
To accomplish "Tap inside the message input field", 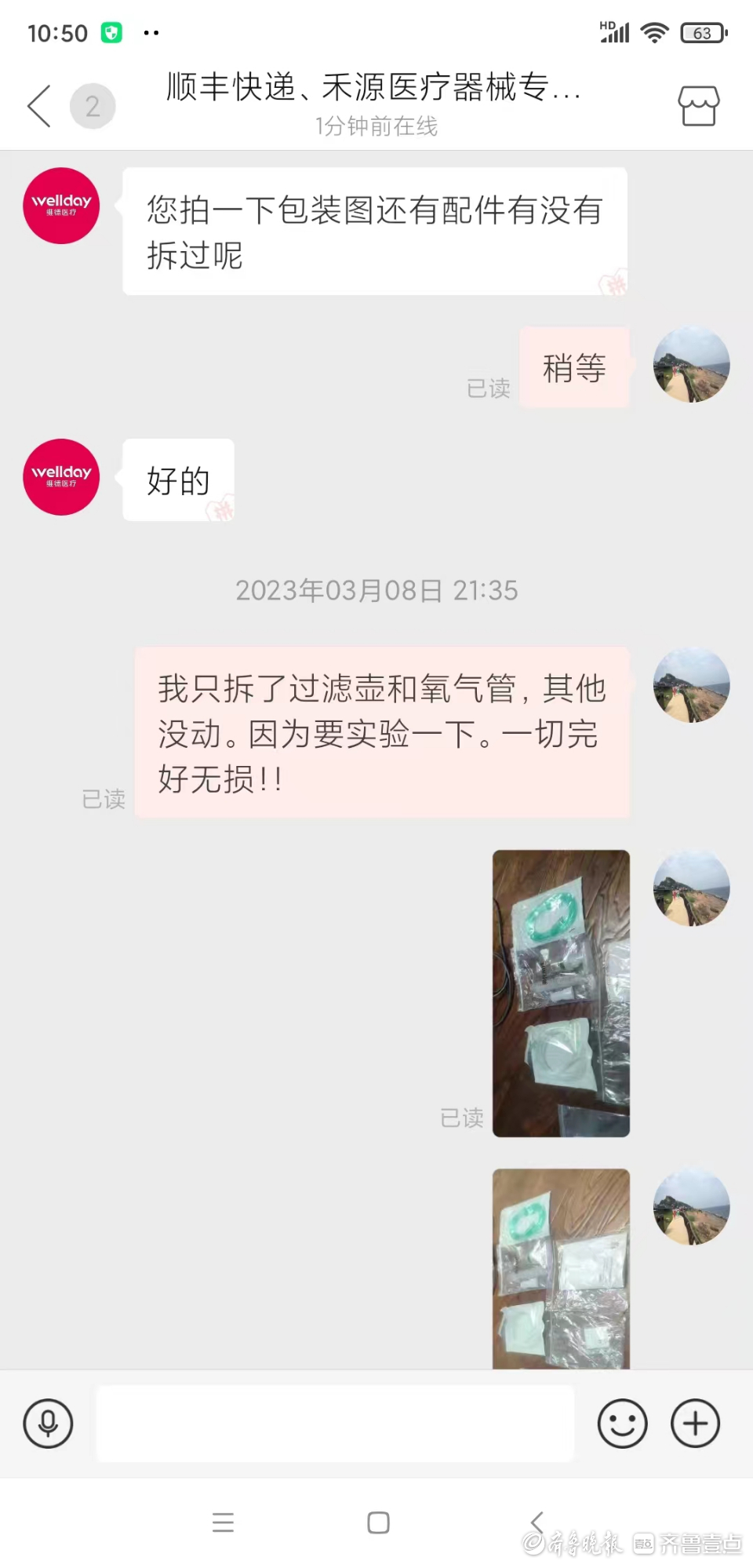I will point(336,1424).
